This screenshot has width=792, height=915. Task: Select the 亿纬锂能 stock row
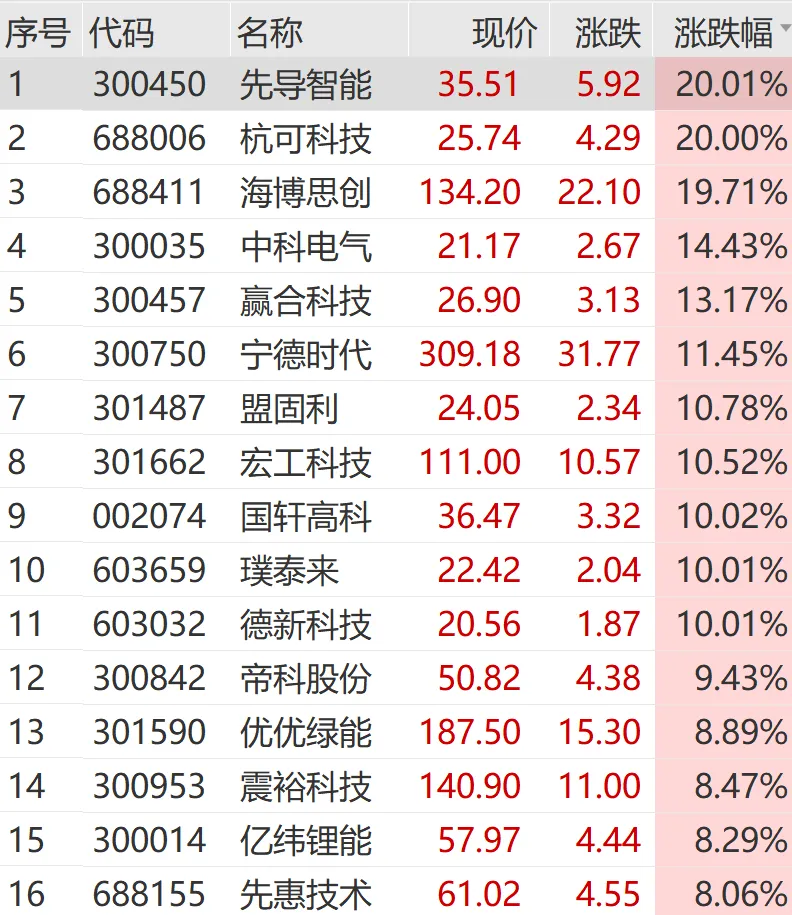pyautogui.click(x=305, y=841)
